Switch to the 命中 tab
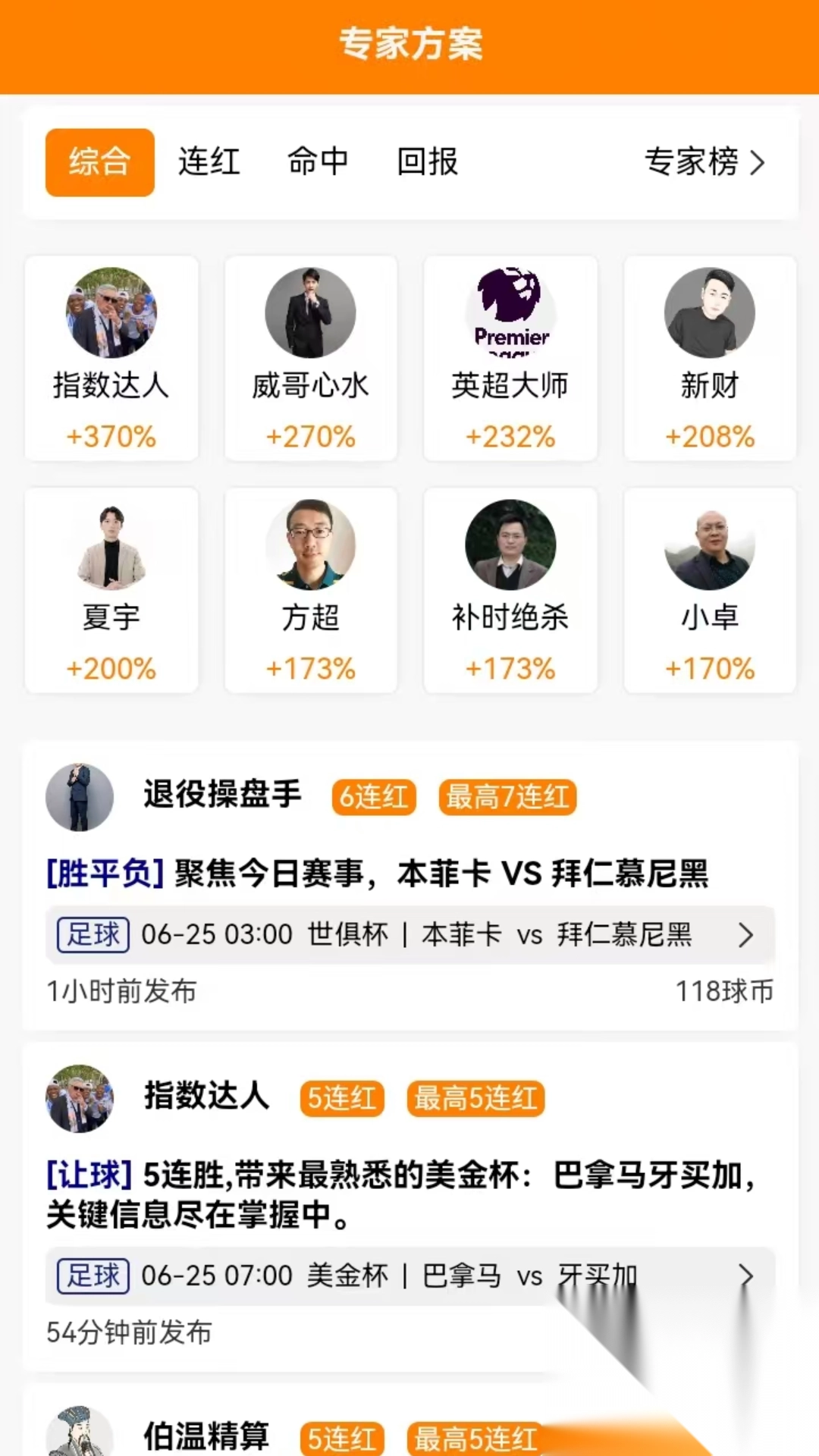Screen dimensions: 819x1456 318,162
